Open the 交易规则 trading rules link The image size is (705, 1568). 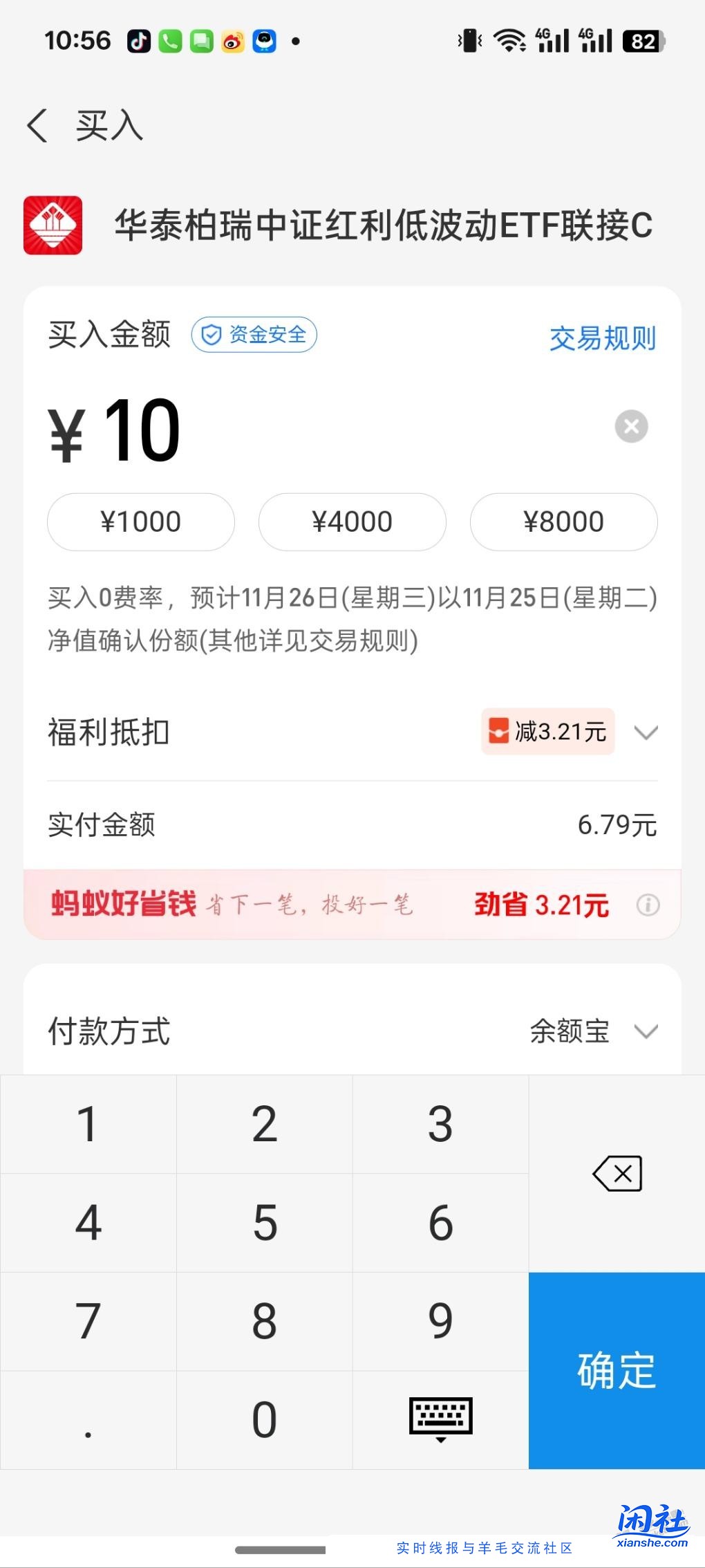point(602,338)
